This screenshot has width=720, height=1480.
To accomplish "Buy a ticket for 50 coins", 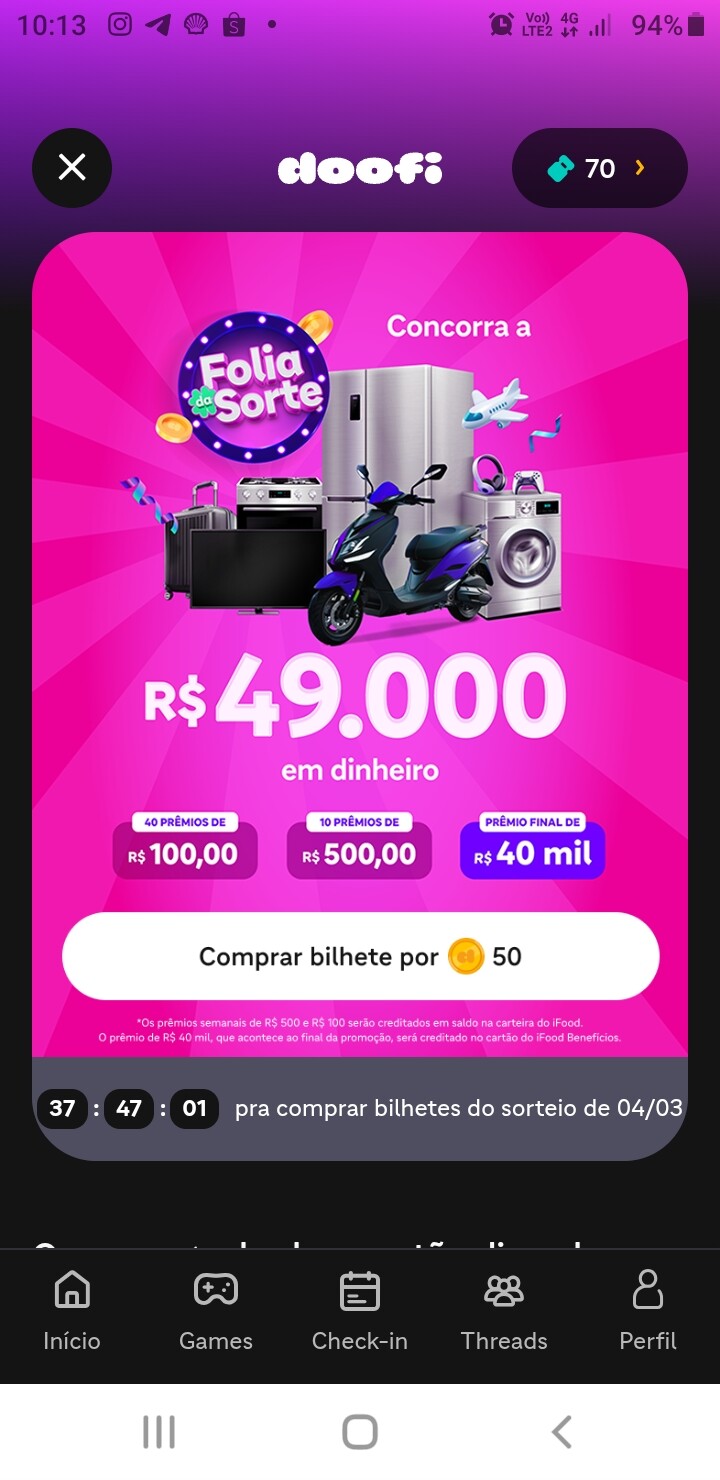I will coord(360,956).
